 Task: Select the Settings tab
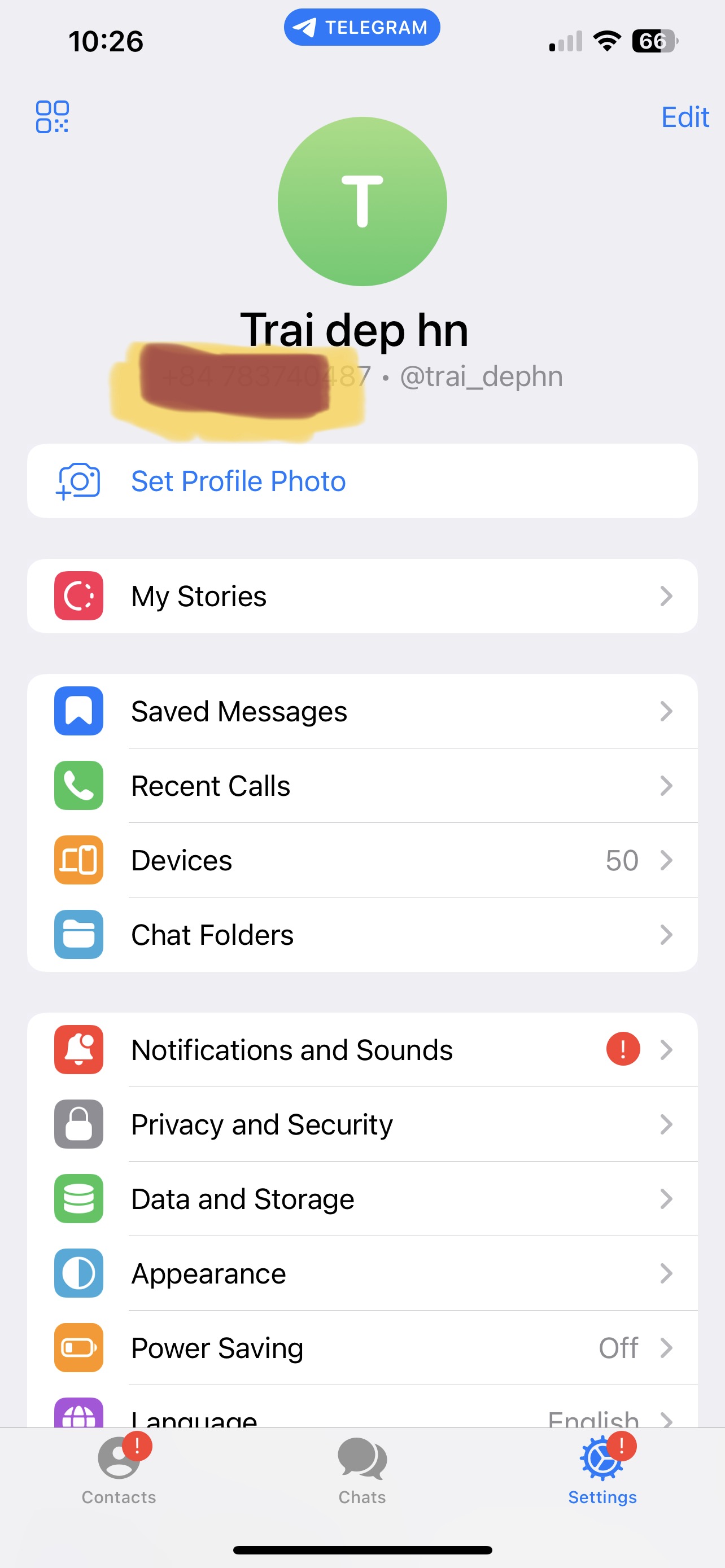pyautogui.click(x=602, y=1469)
